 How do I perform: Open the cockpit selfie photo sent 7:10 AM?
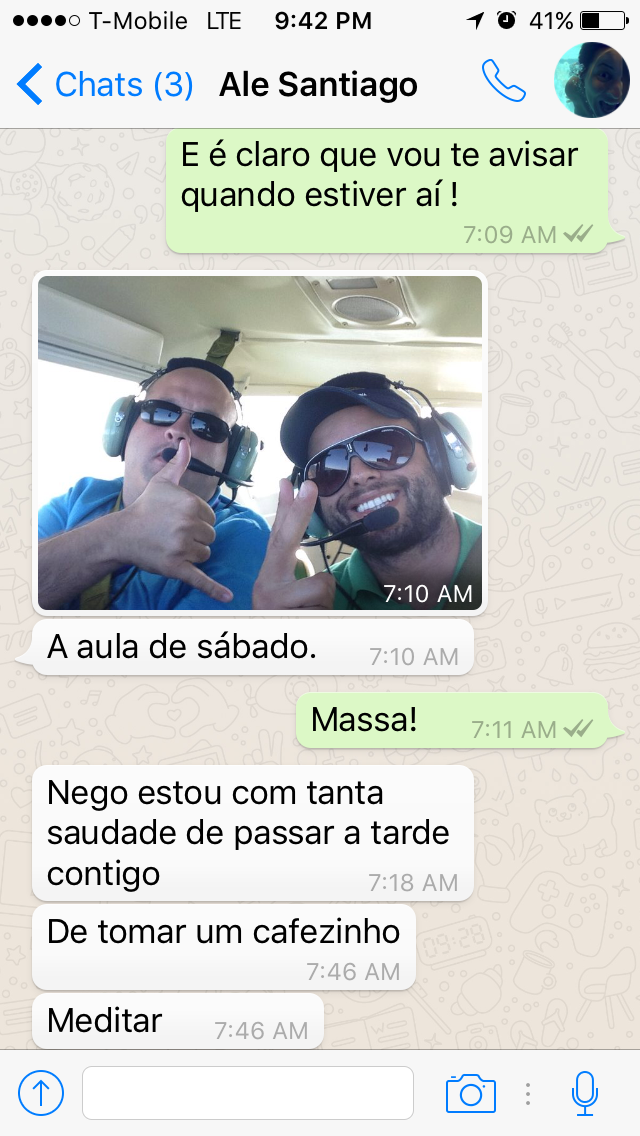(x=260, y=442)
